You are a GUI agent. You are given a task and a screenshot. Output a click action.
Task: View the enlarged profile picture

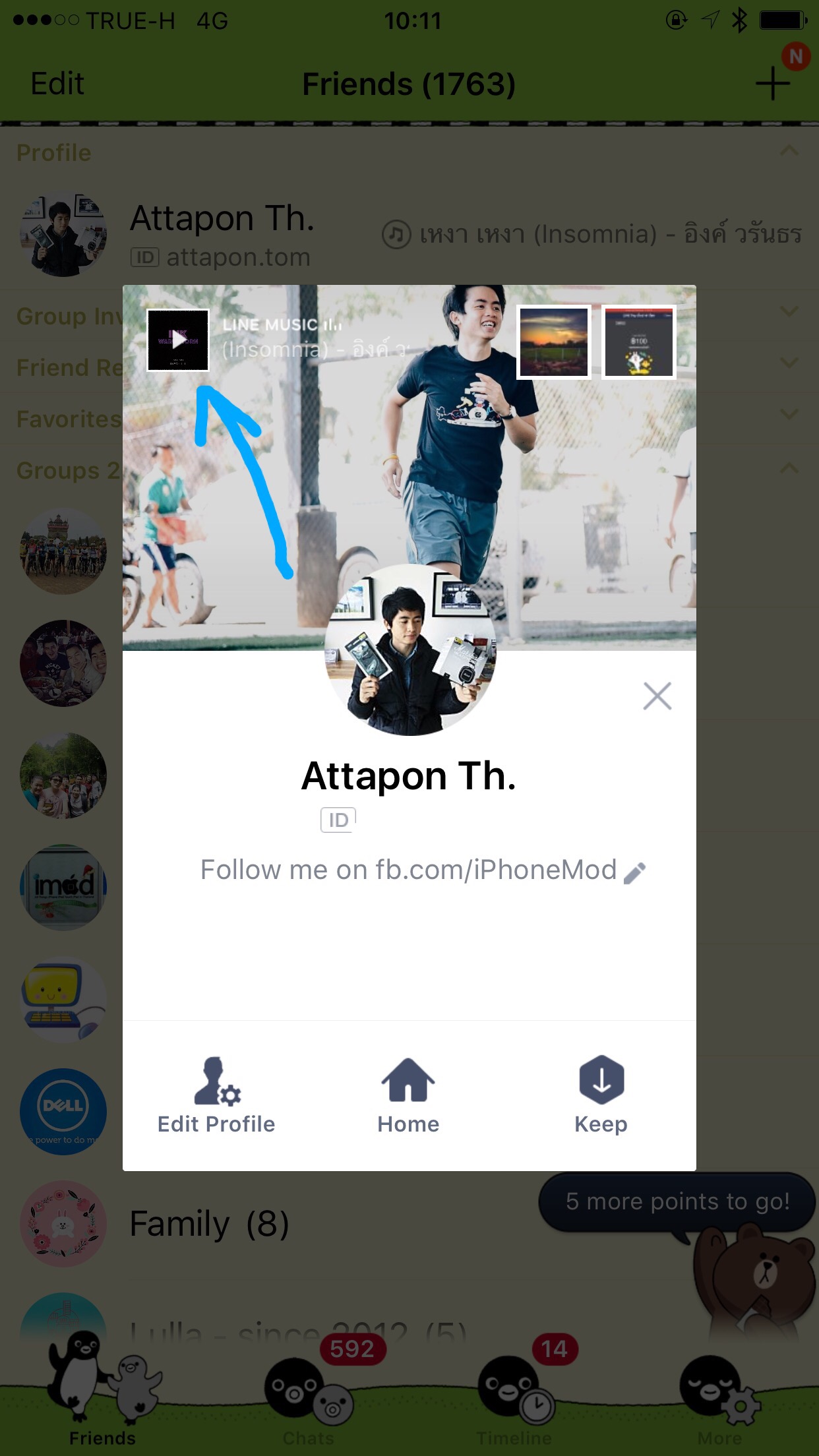pyautogui.click(x=410, y=650)
